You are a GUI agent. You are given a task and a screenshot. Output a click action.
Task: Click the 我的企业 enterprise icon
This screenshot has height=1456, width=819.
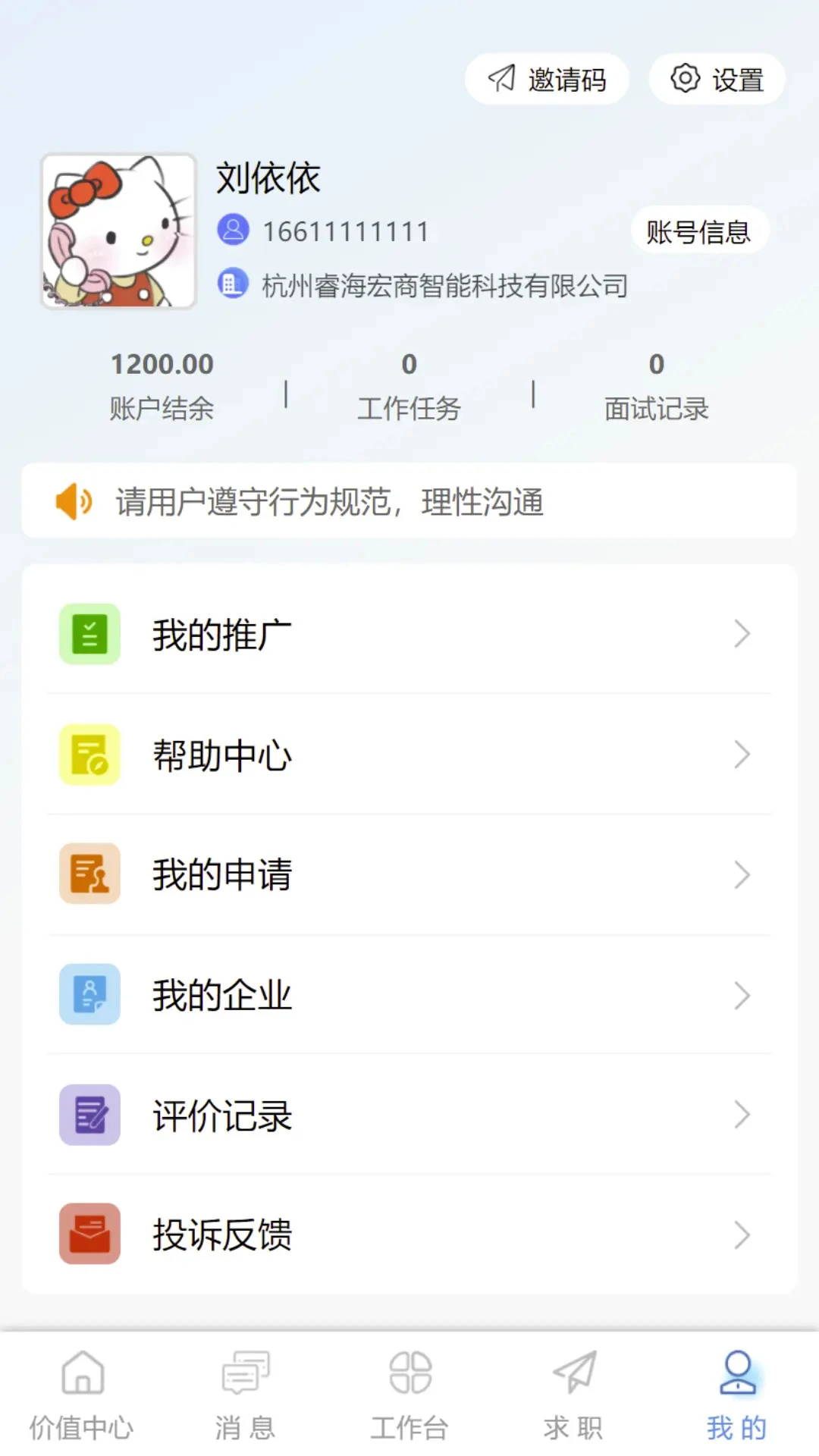click(x=89, y=996)
